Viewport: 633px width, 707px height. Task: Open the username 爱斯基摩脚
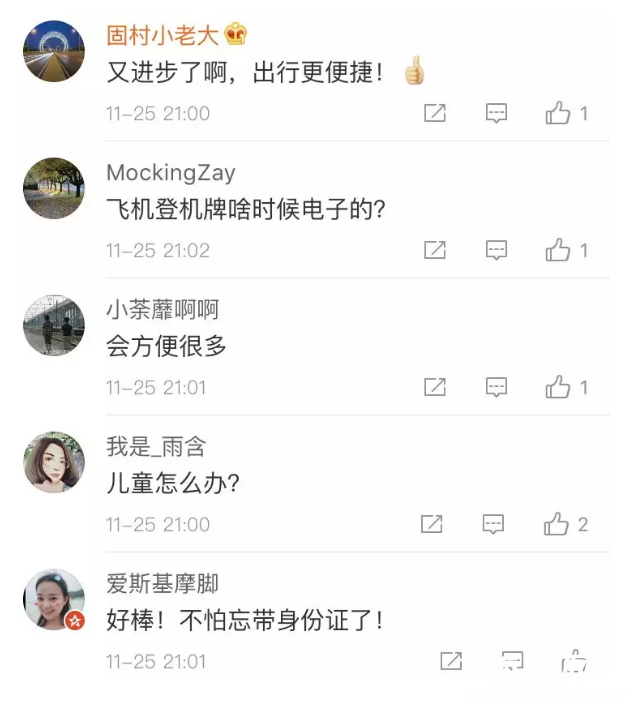coord(162,584)
